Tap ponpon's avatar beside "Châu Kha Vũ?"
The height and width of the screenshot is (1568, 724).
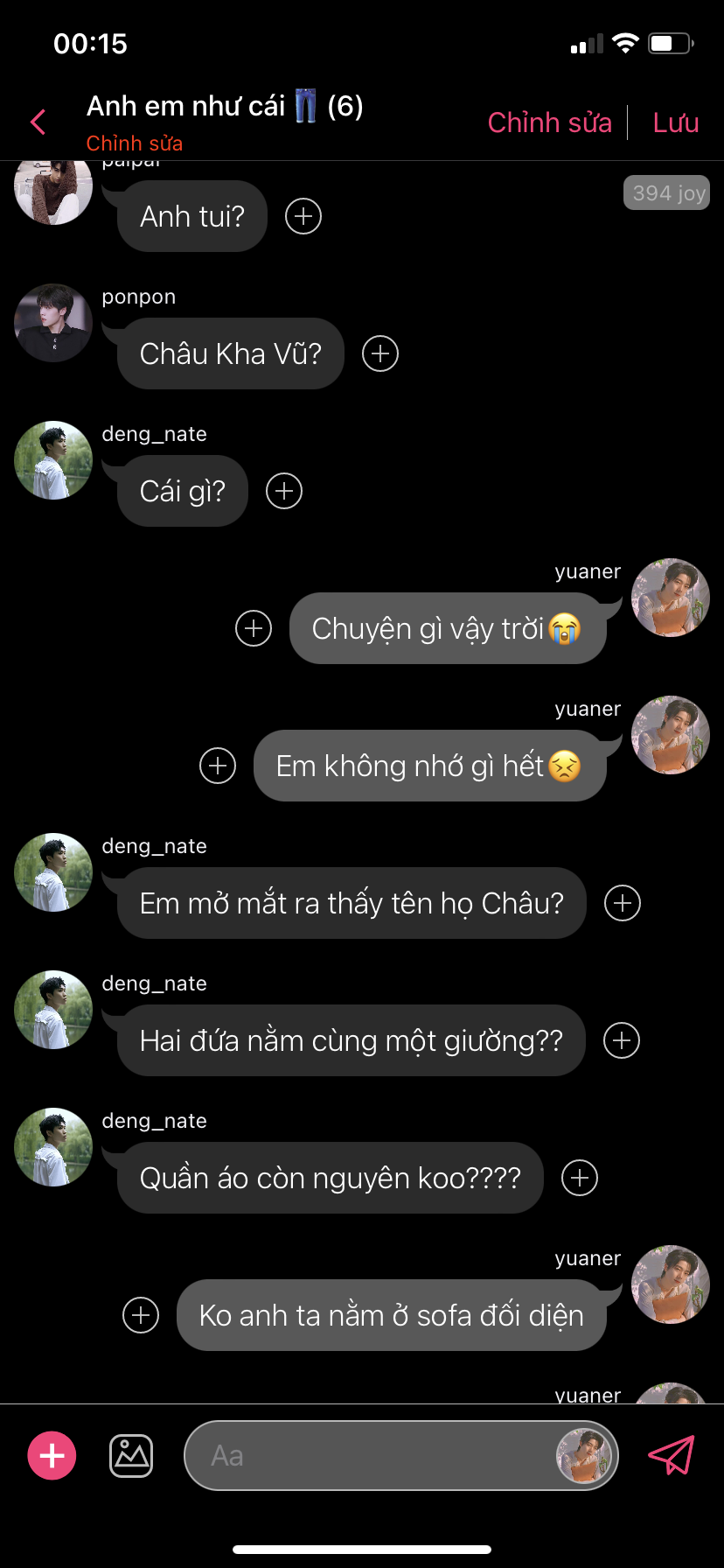click(x=53, y=323)
